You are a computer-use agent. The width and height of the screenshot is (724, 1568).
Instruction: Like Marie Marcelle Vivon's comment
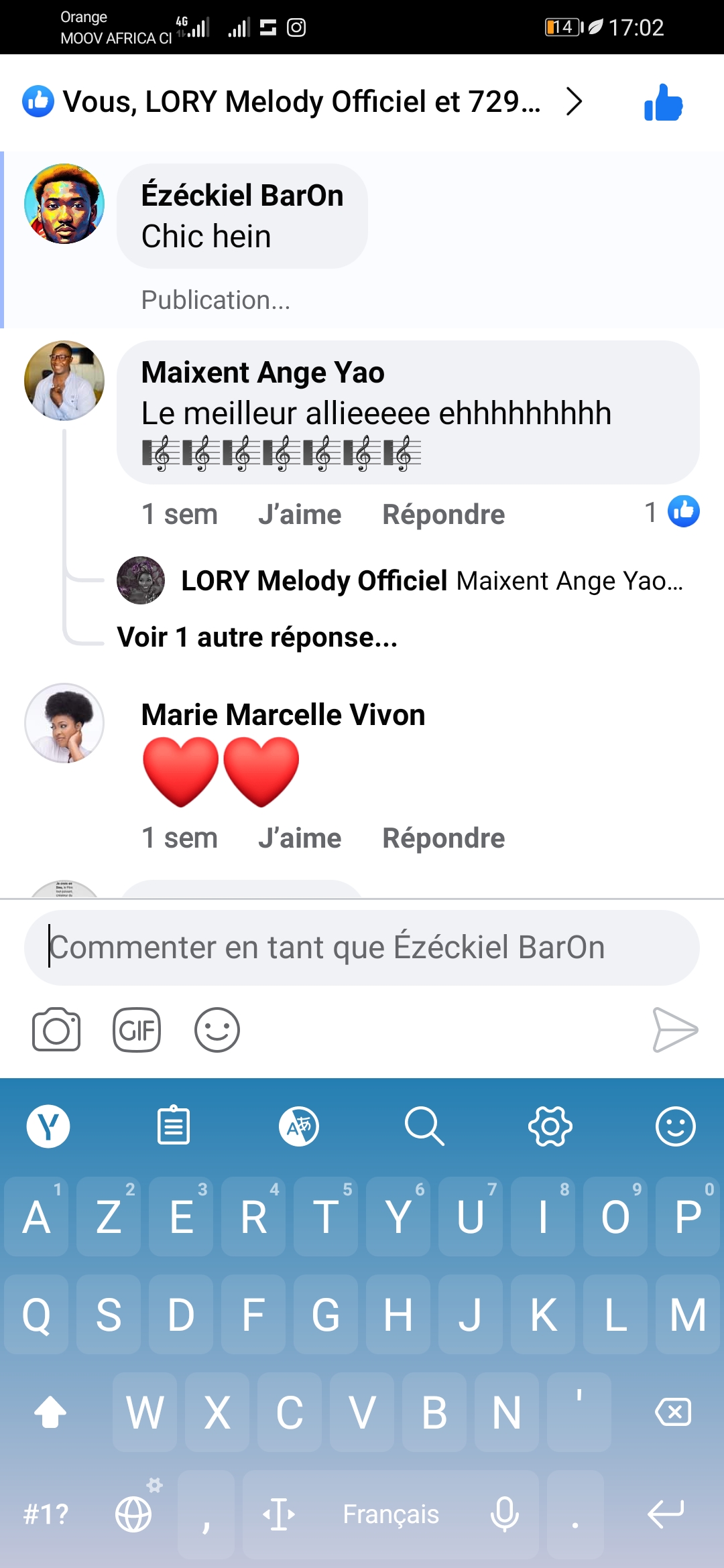[300, 838]
